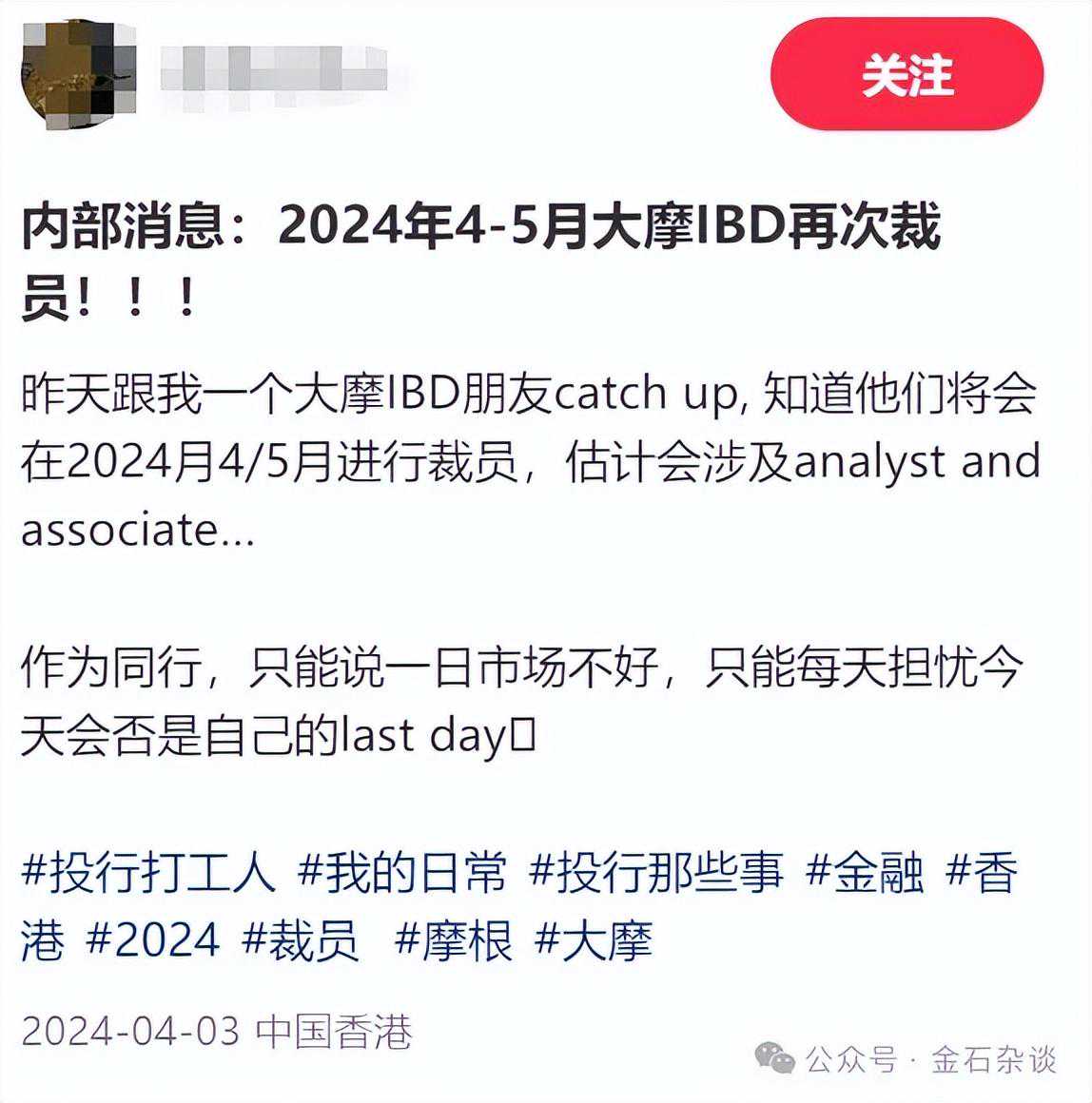Open hashtag #裁员
This screenshot has width=1092, height=1103.
tap(301, 940)
